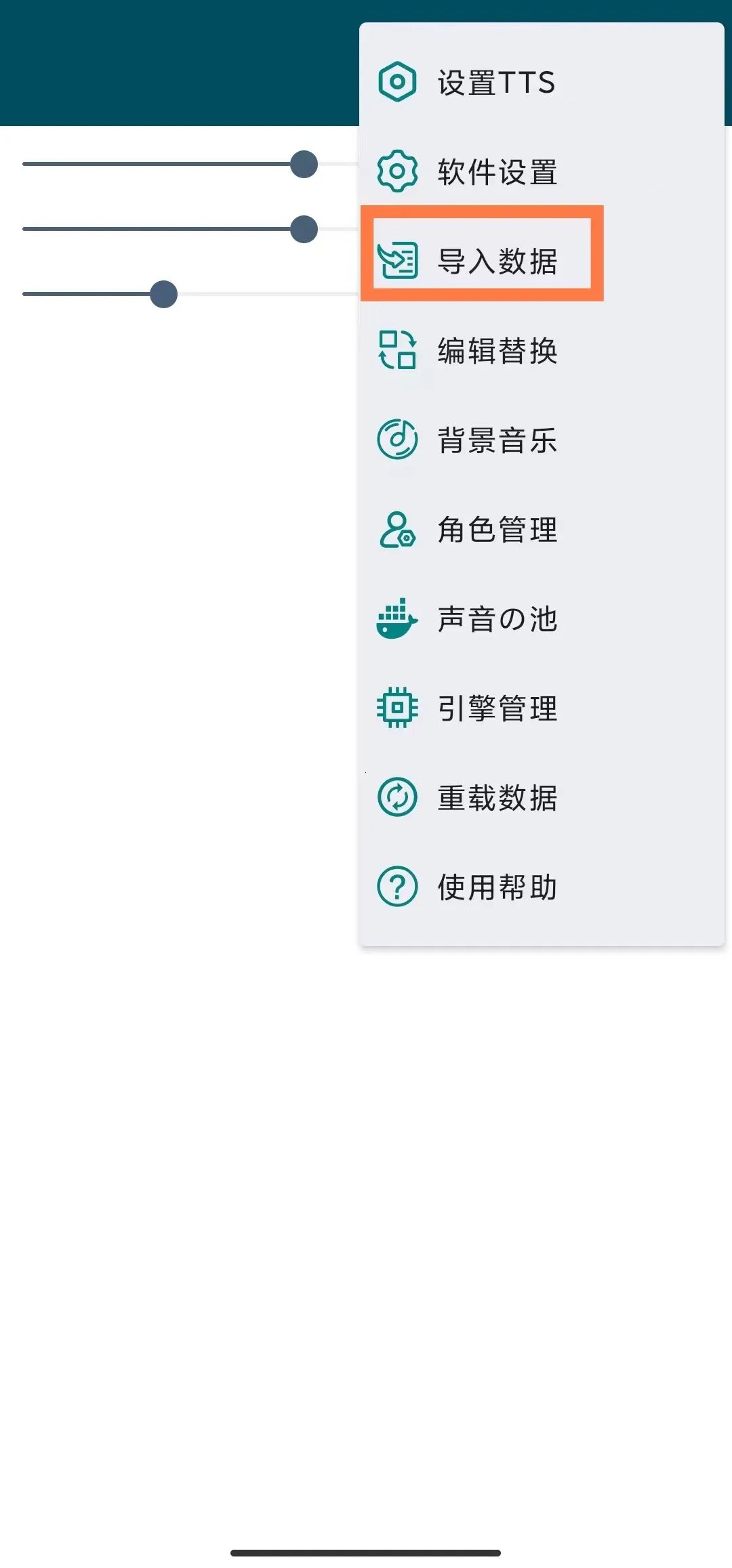732x1568 pixels.
Task: Open 编辑替换 option
Action: tap(496, 351)
